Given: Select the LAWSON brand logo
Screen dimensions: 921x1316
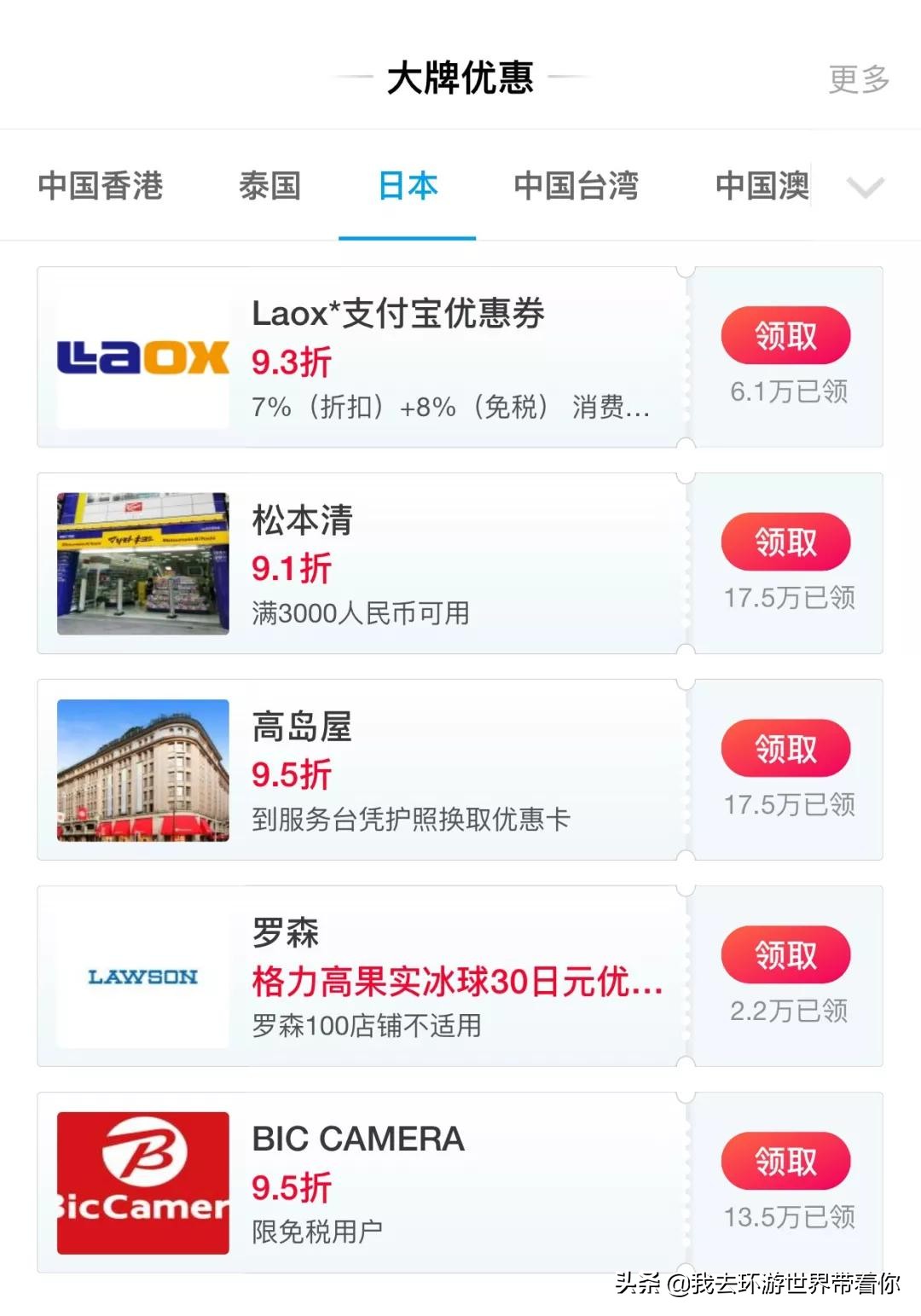Looking at the screenshot, I should tap(141, 975).
